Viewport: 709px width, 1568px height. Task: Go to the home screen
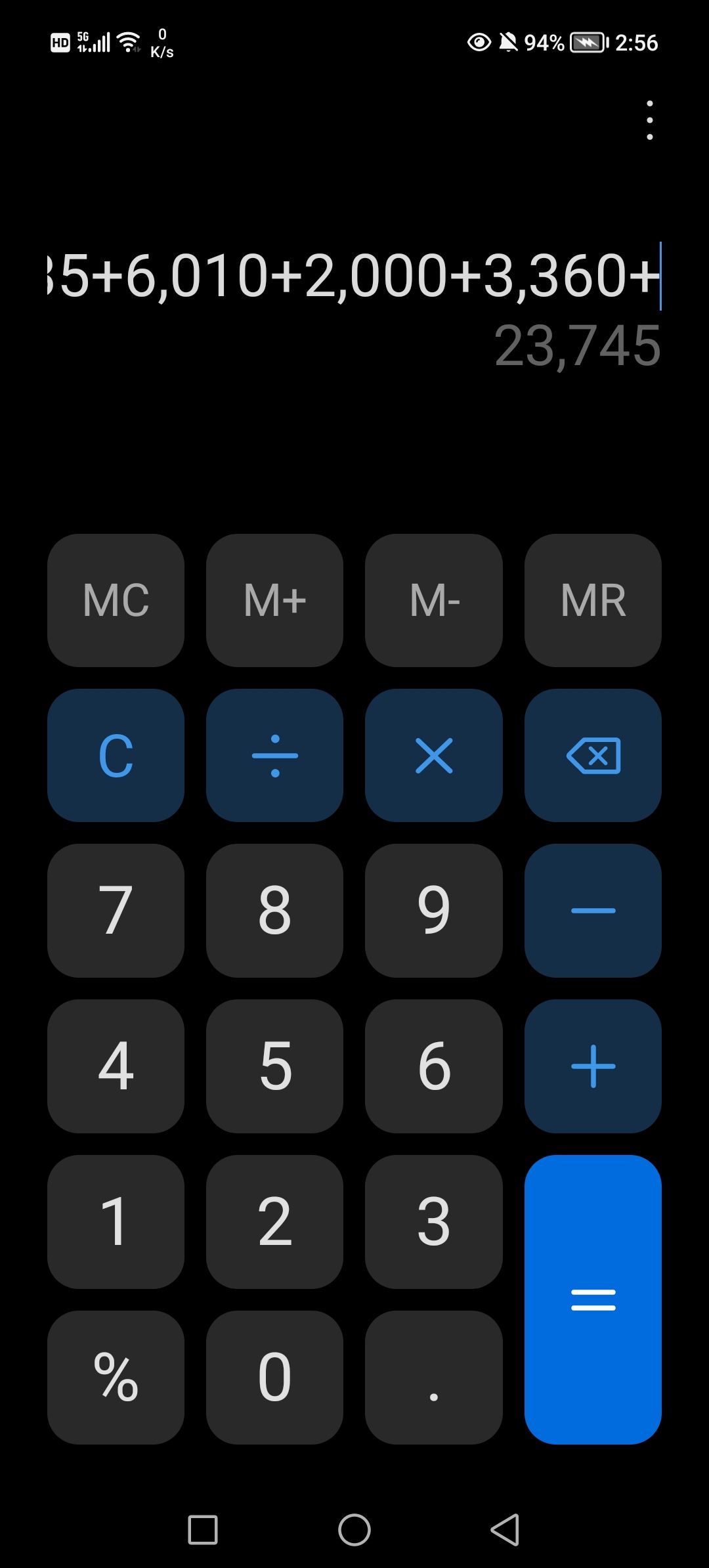point(354,1530)
